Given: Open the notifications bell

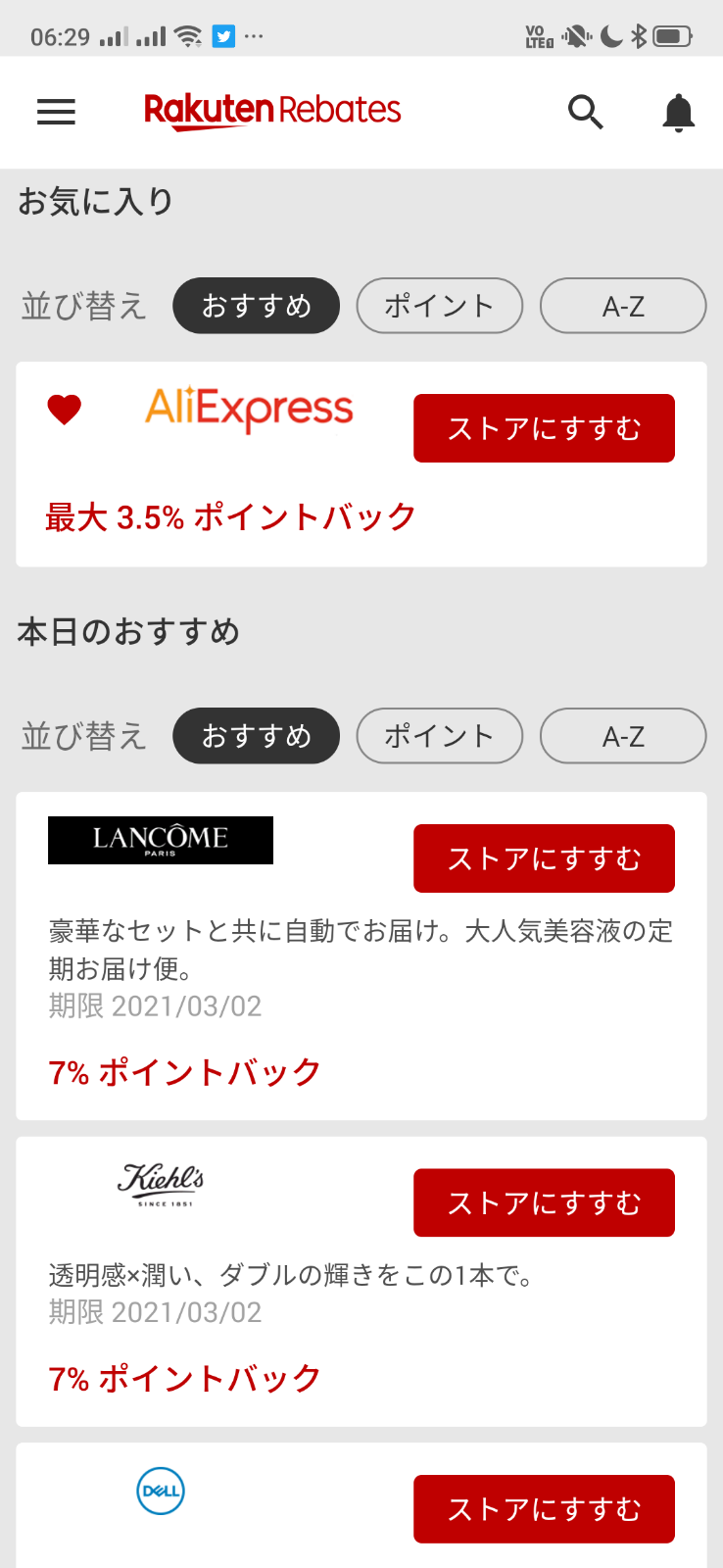Looking at the screenshot, I should click(x=678, y=112).
